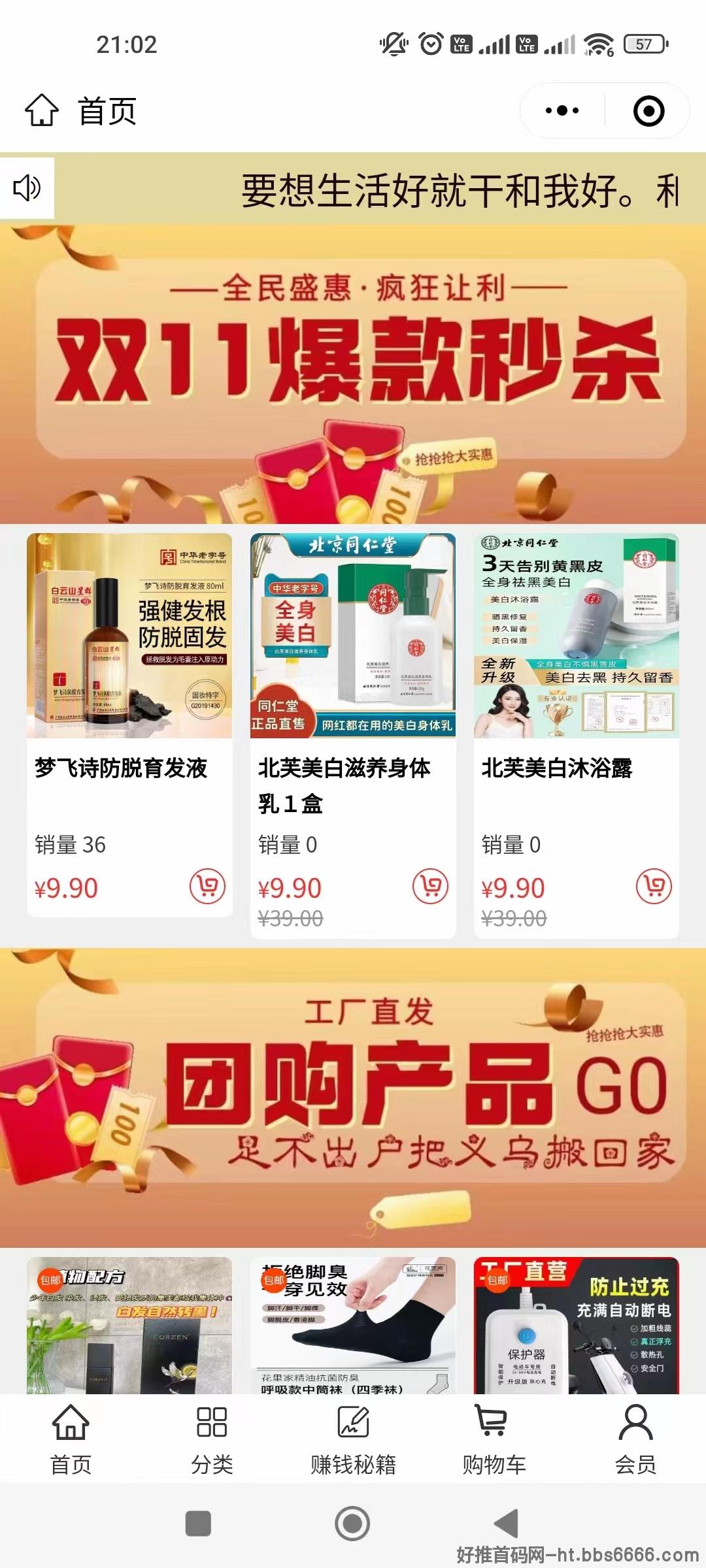The image size is (706, 1568).
Task: Add 北芙美白滋养身体乳 to cart
Action: (430, 887)
